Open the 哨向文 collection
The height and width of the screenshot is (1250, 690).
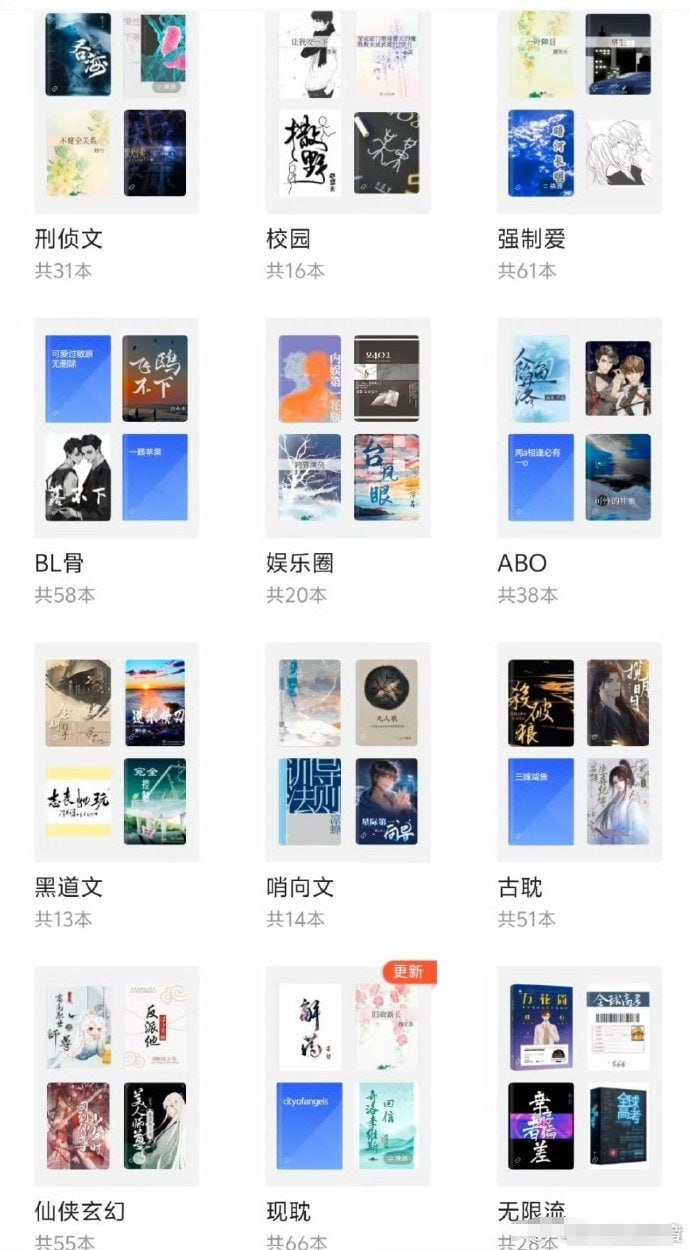click(348, 752)
